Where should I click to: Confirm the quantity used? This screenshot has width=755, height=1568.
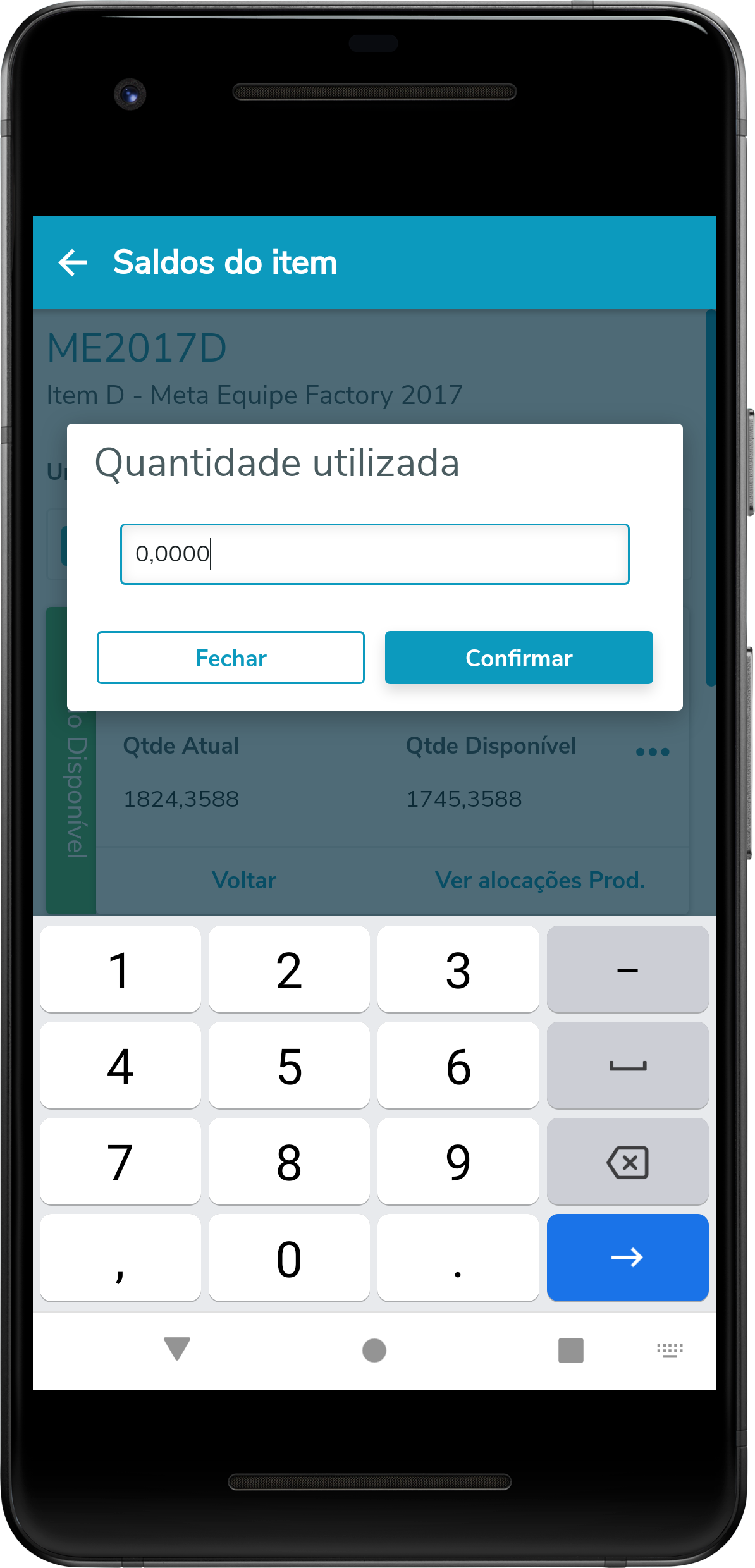click(519, 658)
